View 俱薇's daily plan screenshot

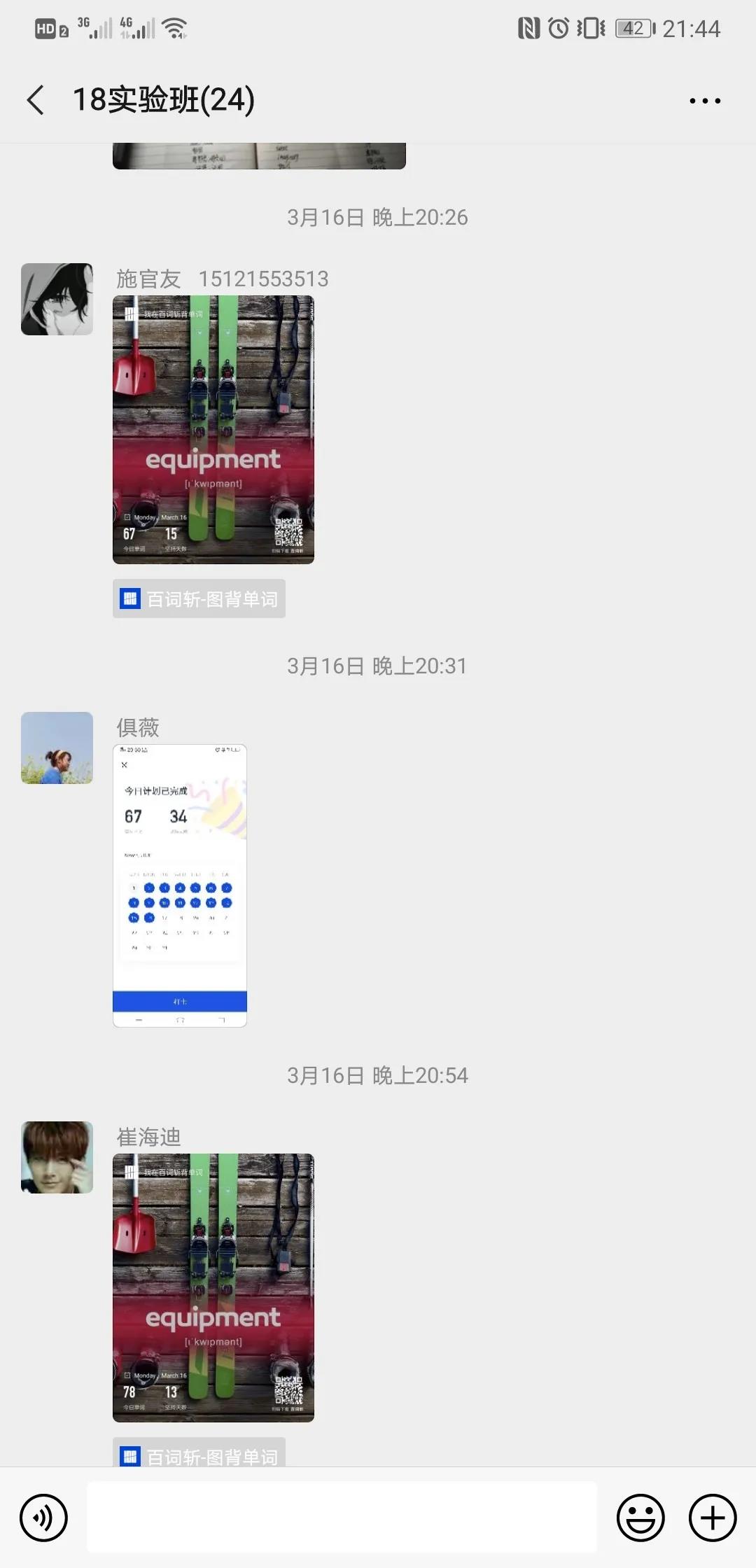point(180,885)
